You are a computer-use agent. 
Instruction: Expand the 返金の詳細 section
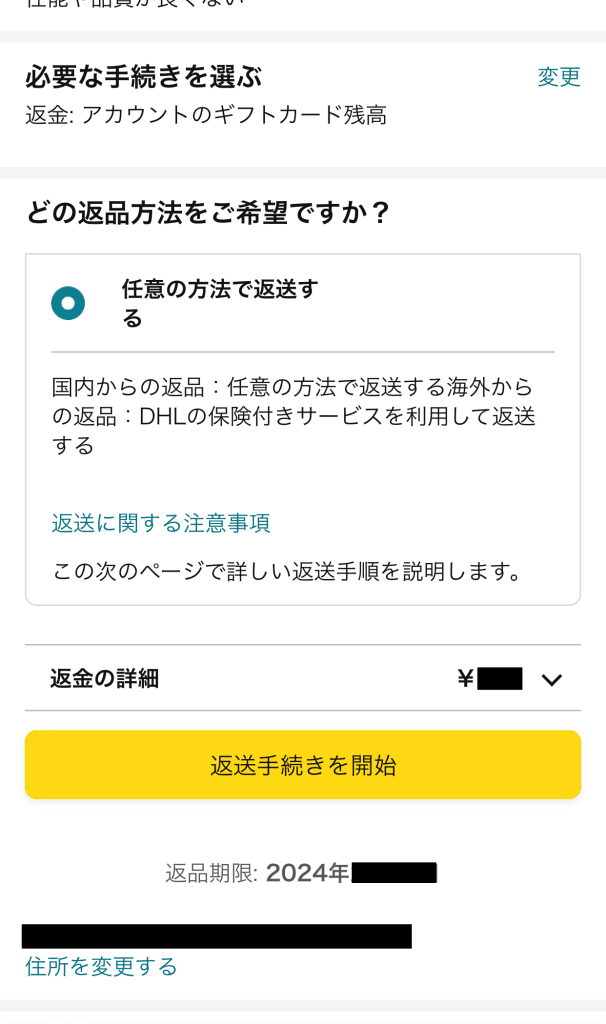pos(551,680)
